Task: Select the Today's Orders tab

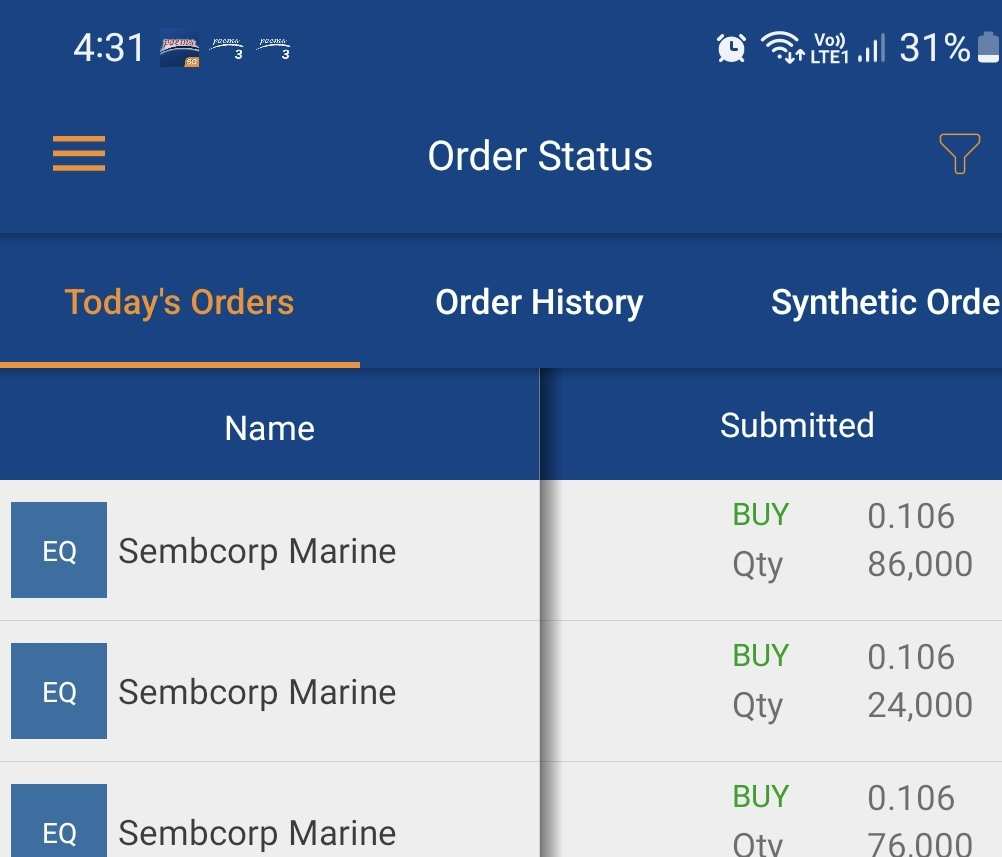Action: (180, 302)
